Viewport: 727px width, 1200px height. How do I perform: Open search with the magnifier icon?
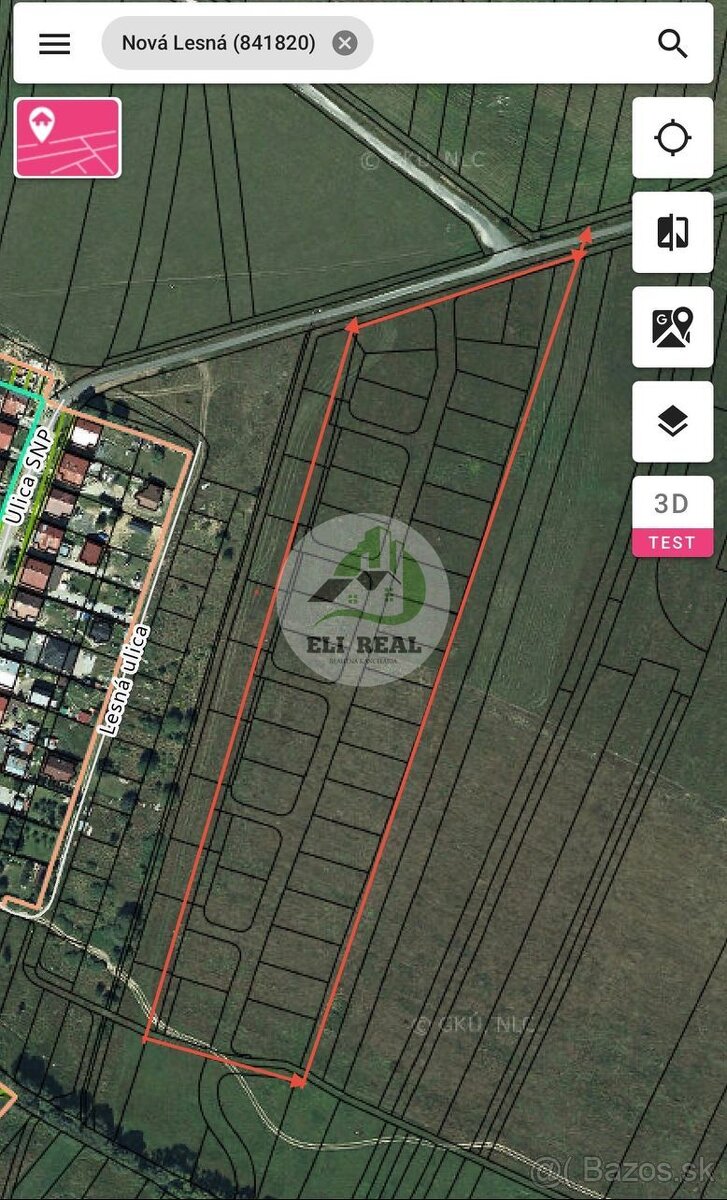673,43
